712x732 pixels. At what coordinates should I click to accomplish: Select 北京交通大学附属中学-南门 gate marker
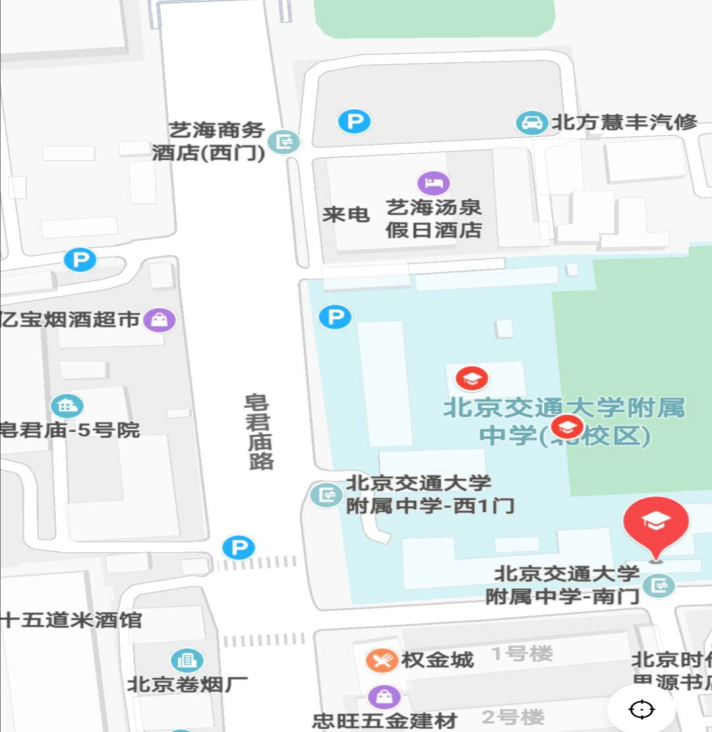click(658, 586)
